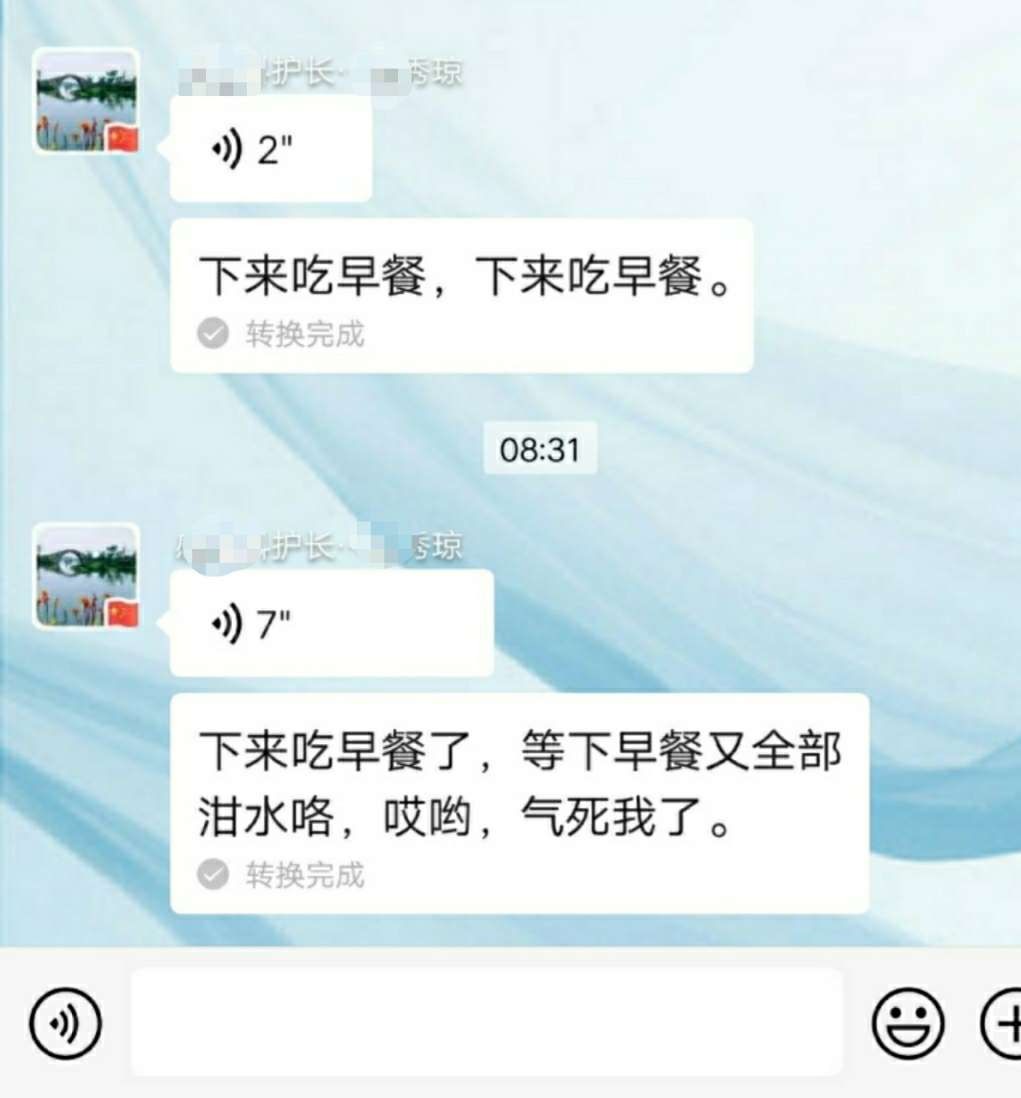Tap the message text field
The image size is (1021, 1098).
pyautogui.click(x=486, y=1022)
